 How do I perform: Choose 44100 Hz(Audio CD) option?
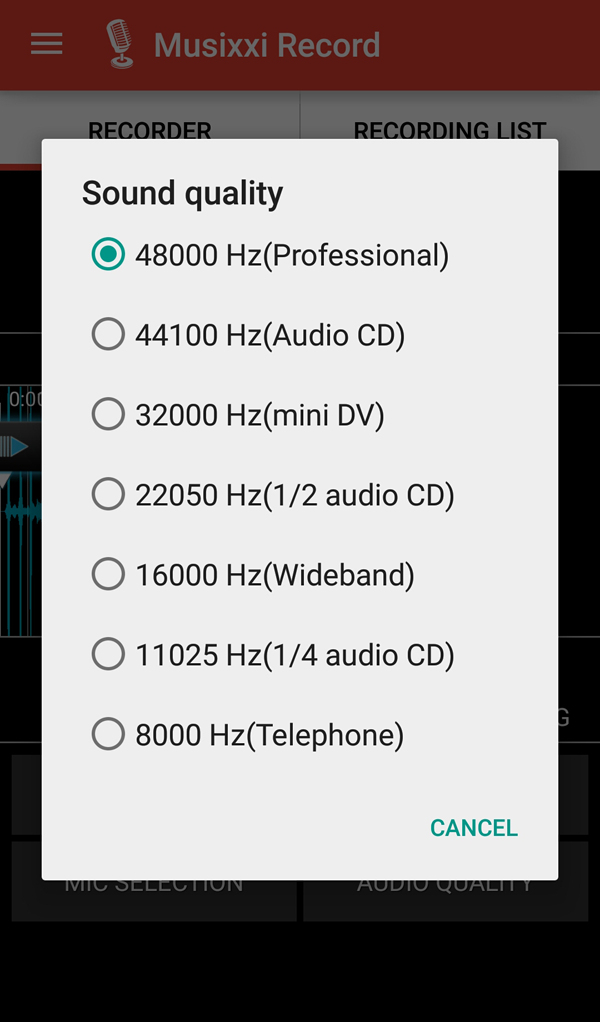(x=300, y=334)
